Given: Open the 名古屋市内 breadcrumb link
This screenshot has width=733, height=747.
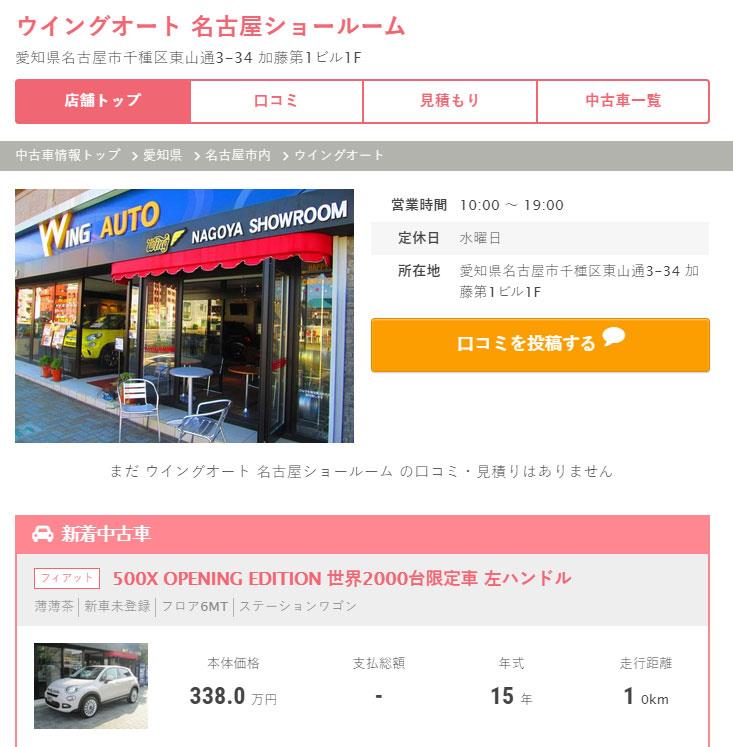Looking at the screenshot, I should point(238,156).
